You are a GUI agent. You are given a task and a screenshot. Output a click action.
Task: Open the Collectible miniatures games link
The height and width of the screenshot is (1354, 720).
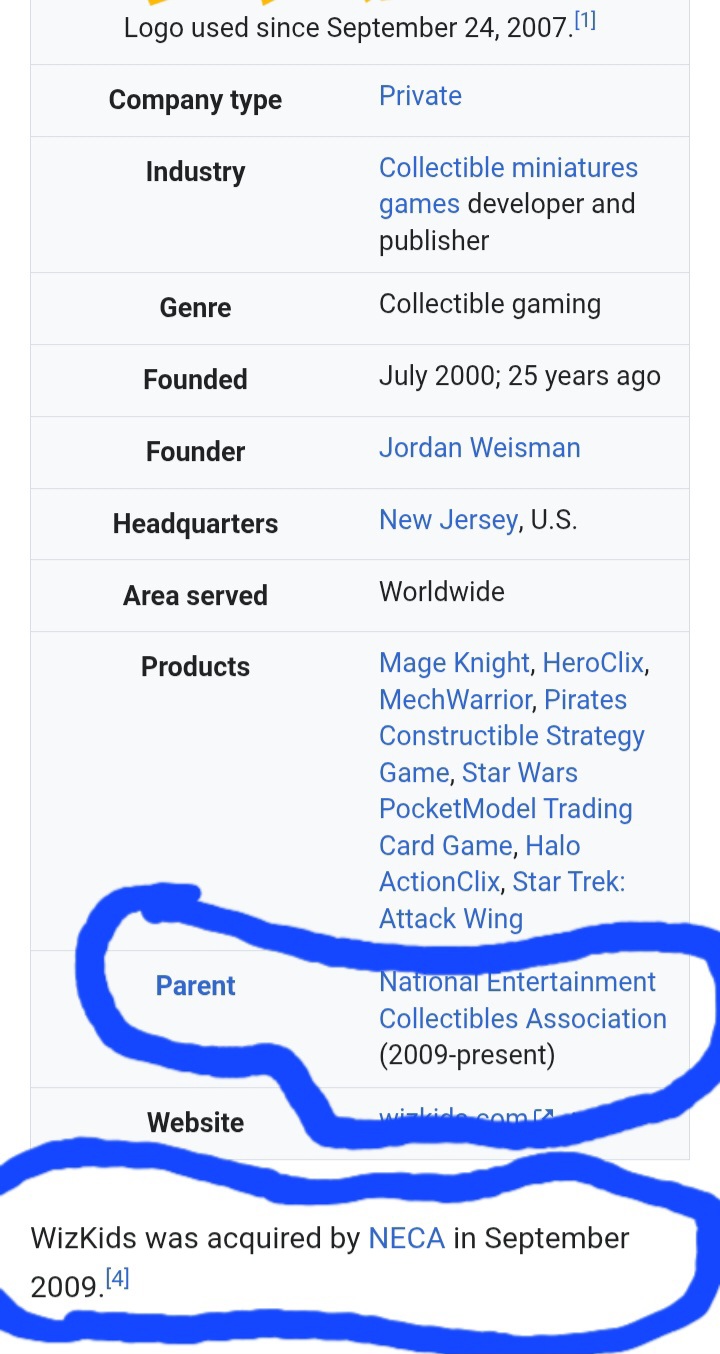pos(508,185)
